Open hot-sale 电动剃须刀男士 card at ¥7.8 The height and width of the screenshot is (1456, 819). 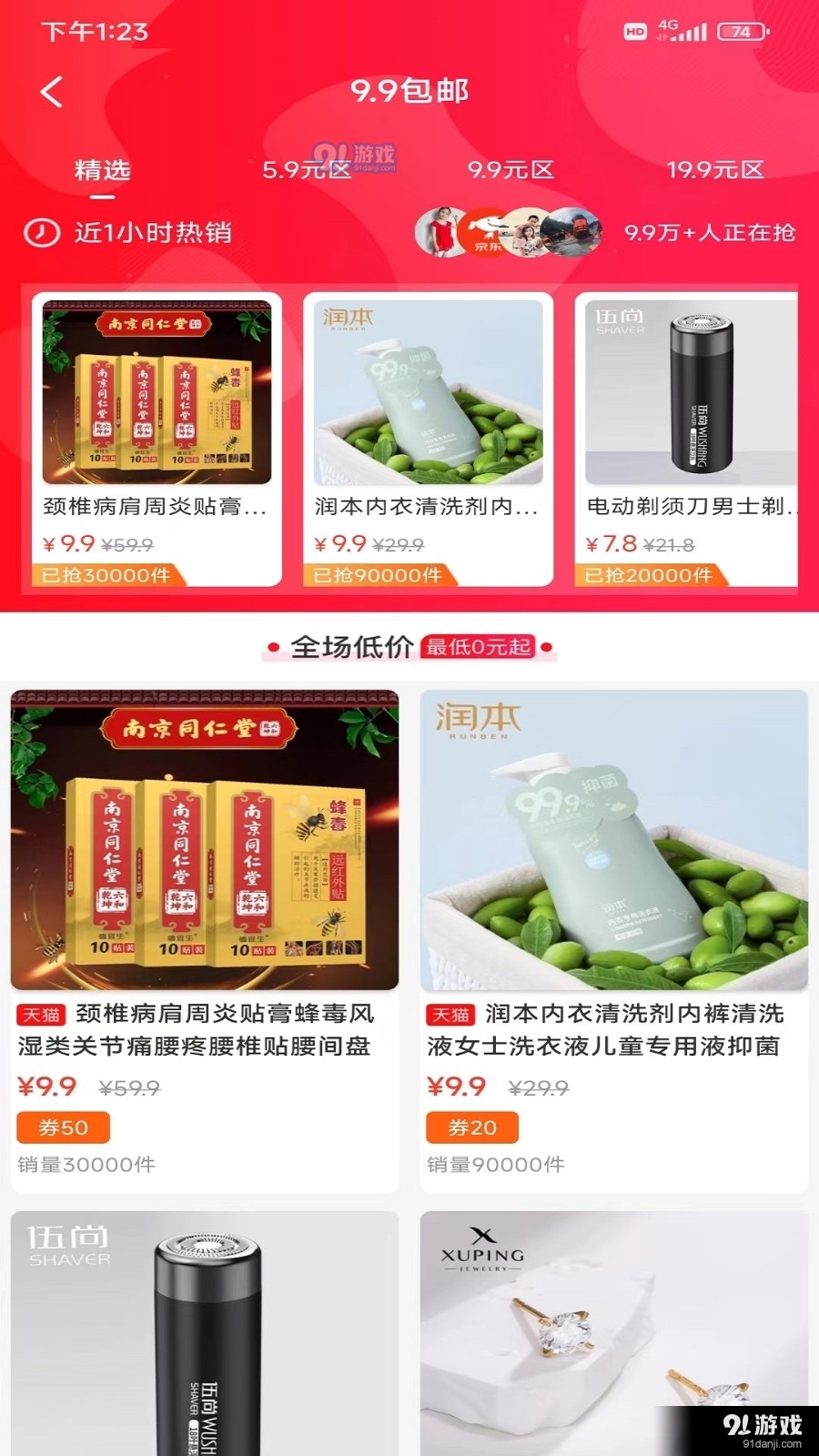pyautogui.click(x=686, y=440)
